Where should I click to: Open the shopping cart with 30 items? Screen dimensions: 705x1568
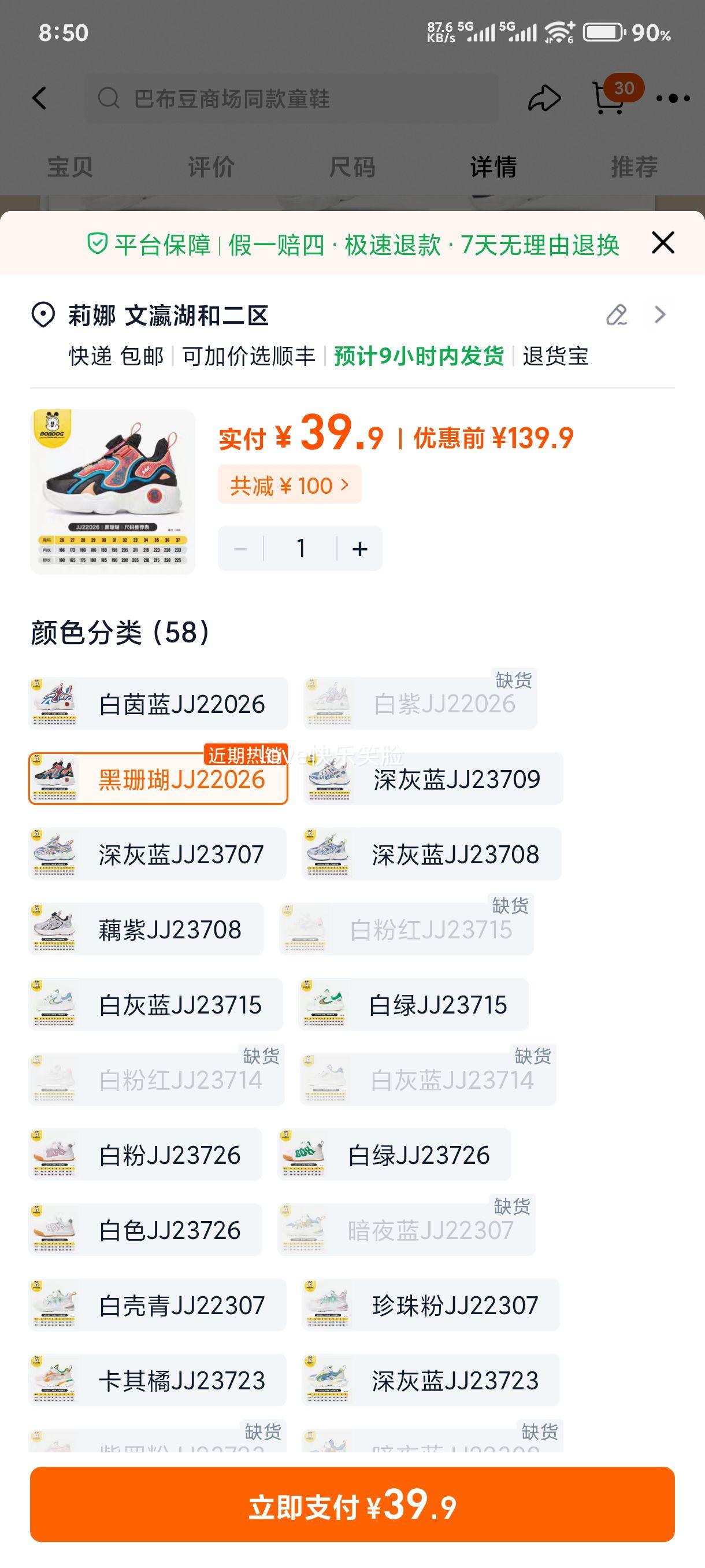(613, 98)
